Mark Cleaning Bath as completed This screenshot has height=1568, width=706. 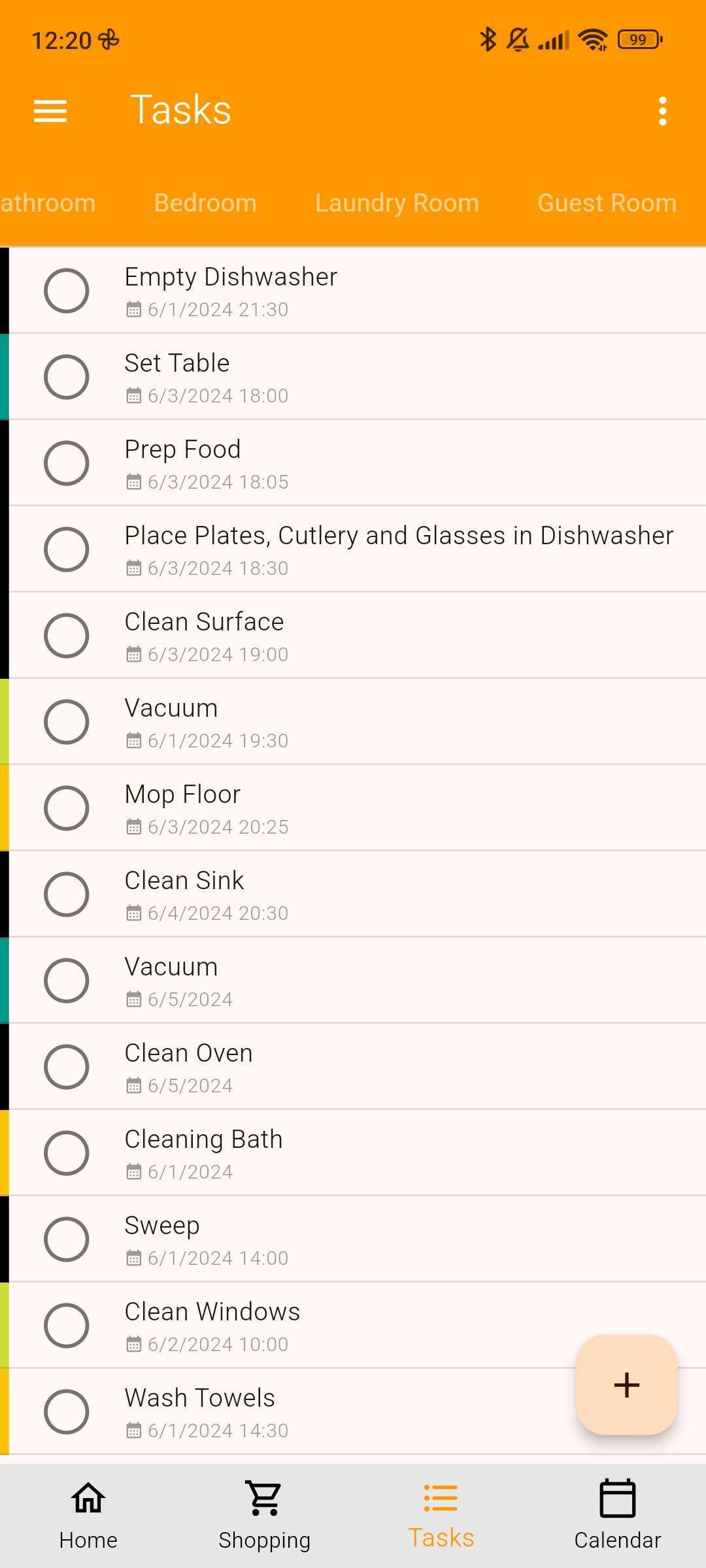[x=67, y=1153]
